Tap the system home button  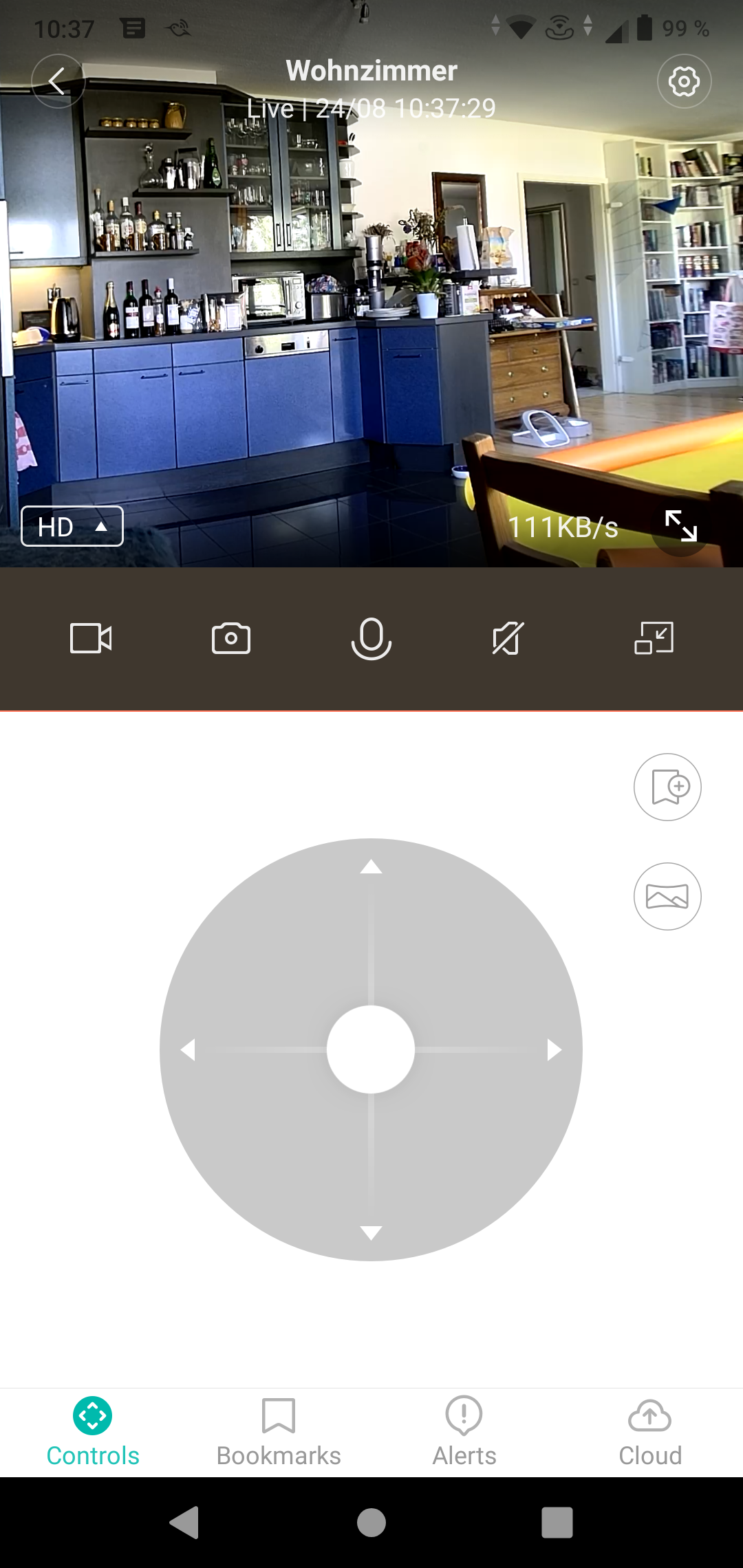371,1523
